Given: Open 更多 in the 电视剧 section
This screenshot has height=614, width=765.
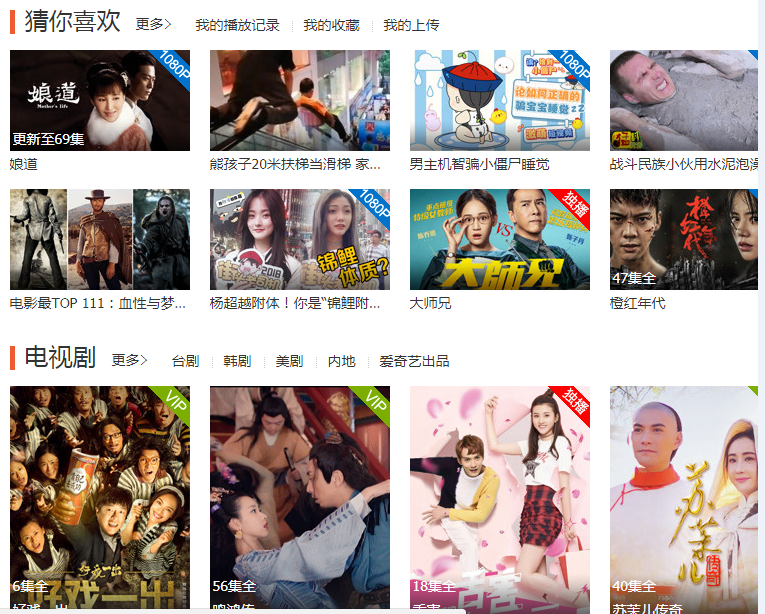Looking at the screenshot, I should (x=130, y=360).
